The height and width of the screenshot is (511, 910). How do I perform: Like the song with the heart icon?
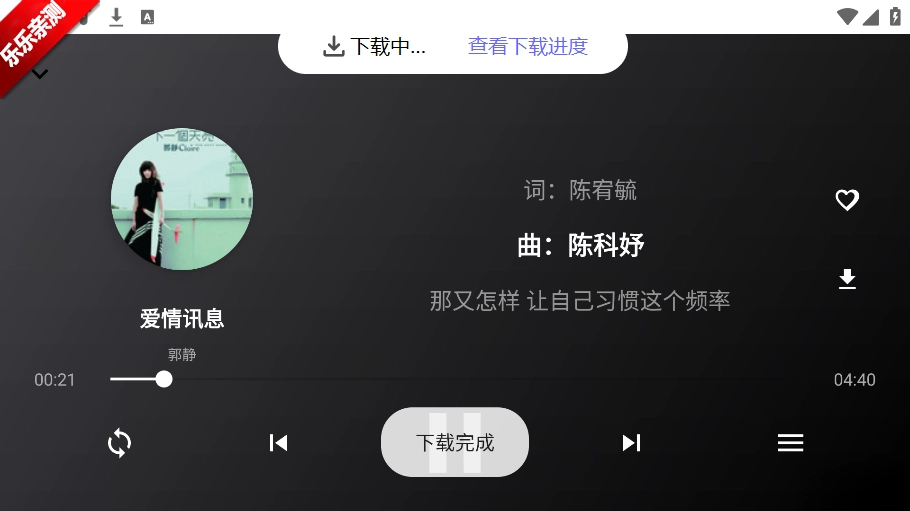847,200
